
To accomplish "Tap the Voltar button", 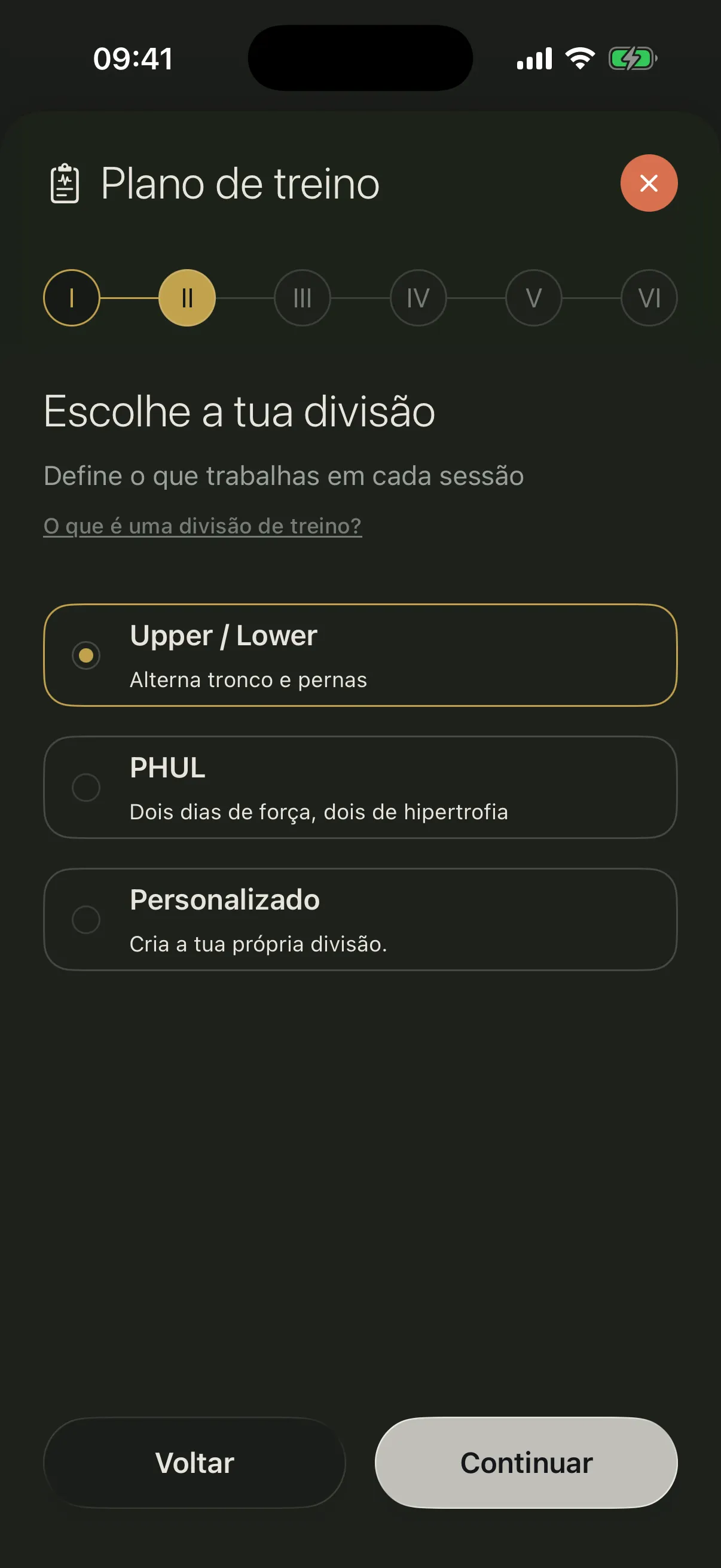I will [195, 1463].
